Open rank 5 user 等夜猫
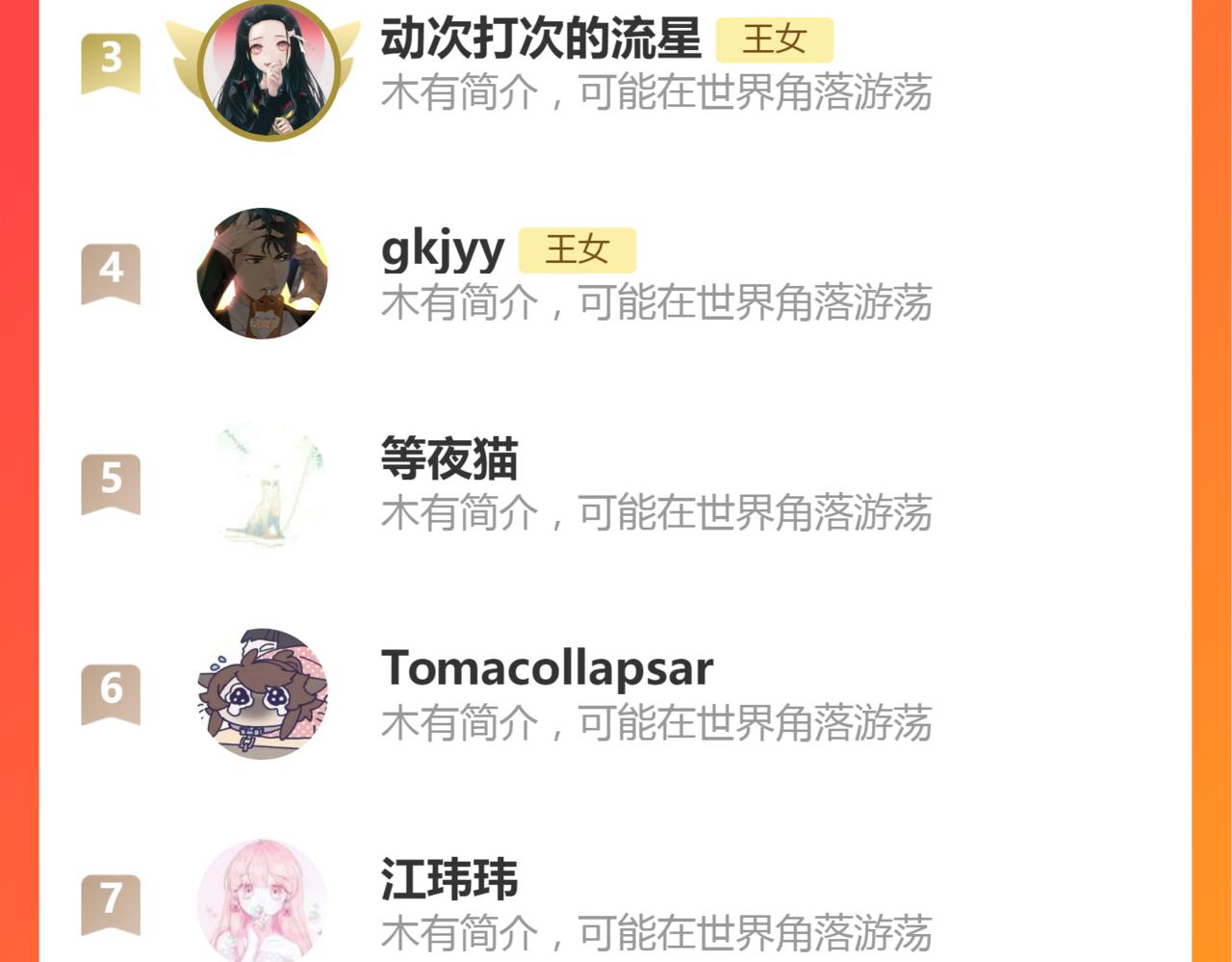The image size is (1232, 962). (x=449, y=459)
